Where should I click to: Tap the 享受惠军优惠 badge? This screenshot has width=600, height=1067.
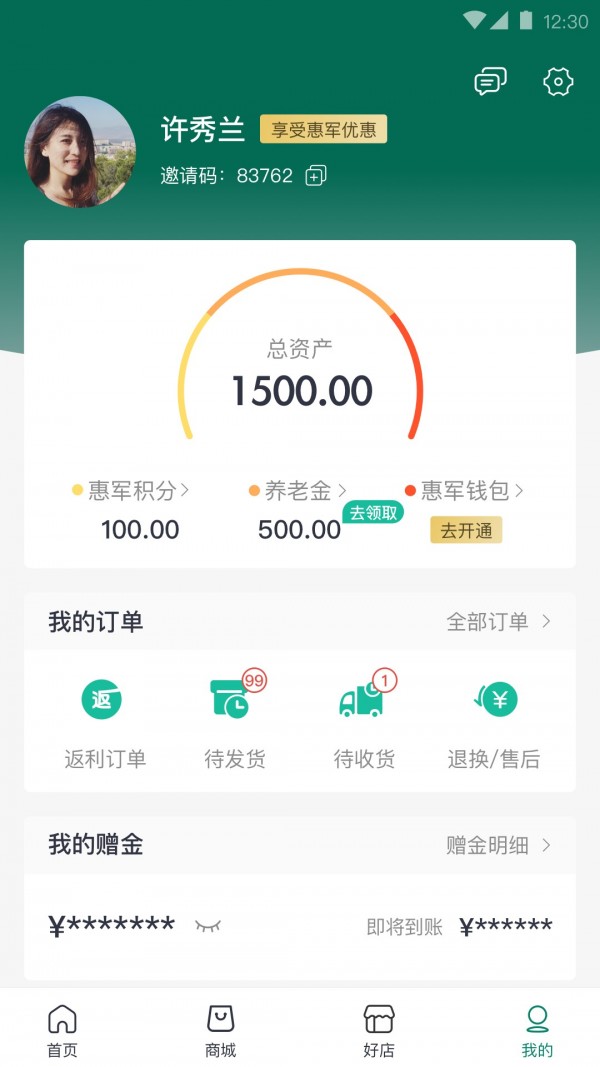(x=323, y=130)
